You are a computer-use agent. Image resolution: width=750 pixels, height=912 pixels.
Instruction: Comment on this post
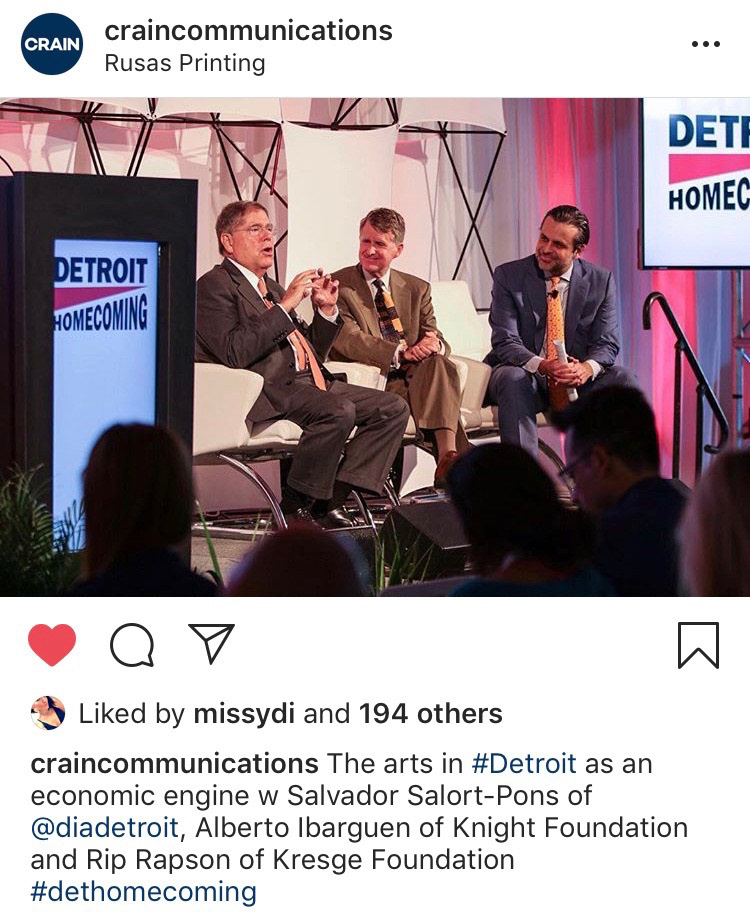coord(131,645)
